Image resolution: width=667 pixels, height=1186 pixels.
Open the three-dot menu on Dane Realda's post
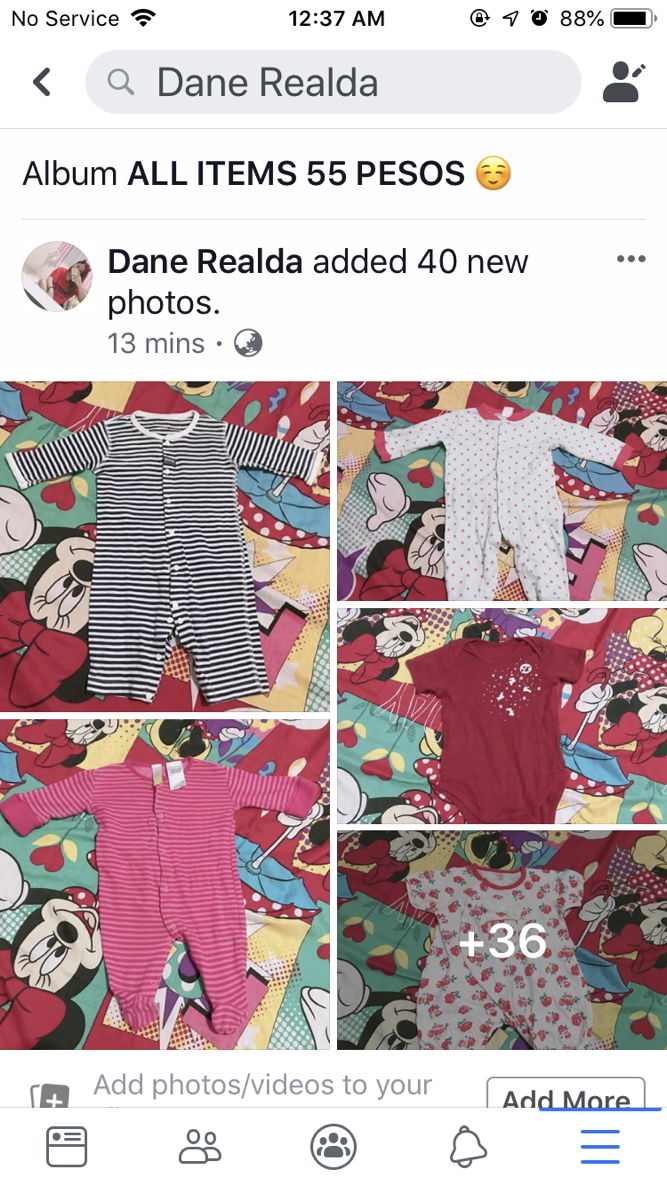tap(631, 260)
